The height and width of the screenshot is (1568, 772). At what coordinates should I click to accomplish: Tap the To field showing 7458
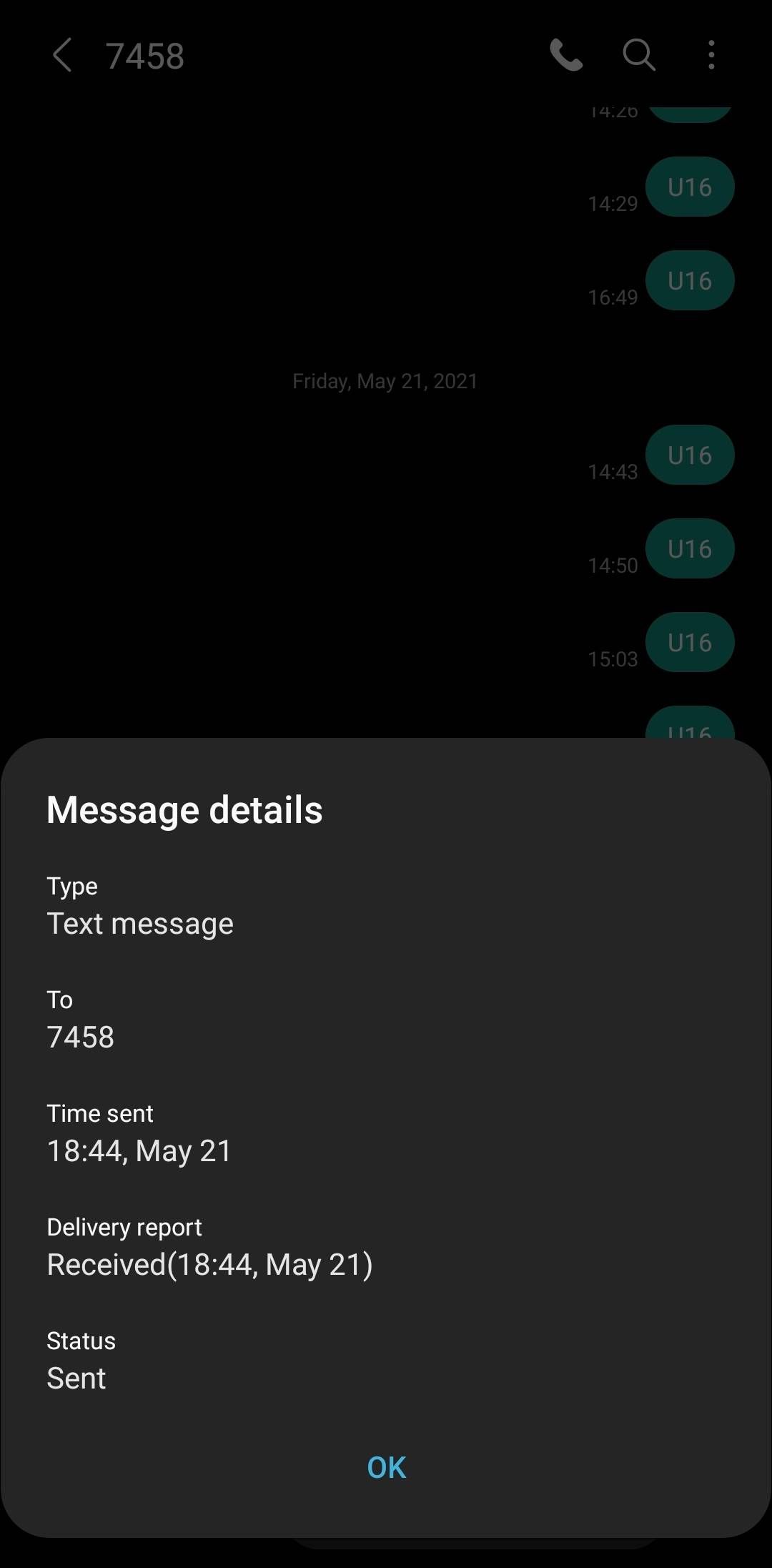(81, 1036)
